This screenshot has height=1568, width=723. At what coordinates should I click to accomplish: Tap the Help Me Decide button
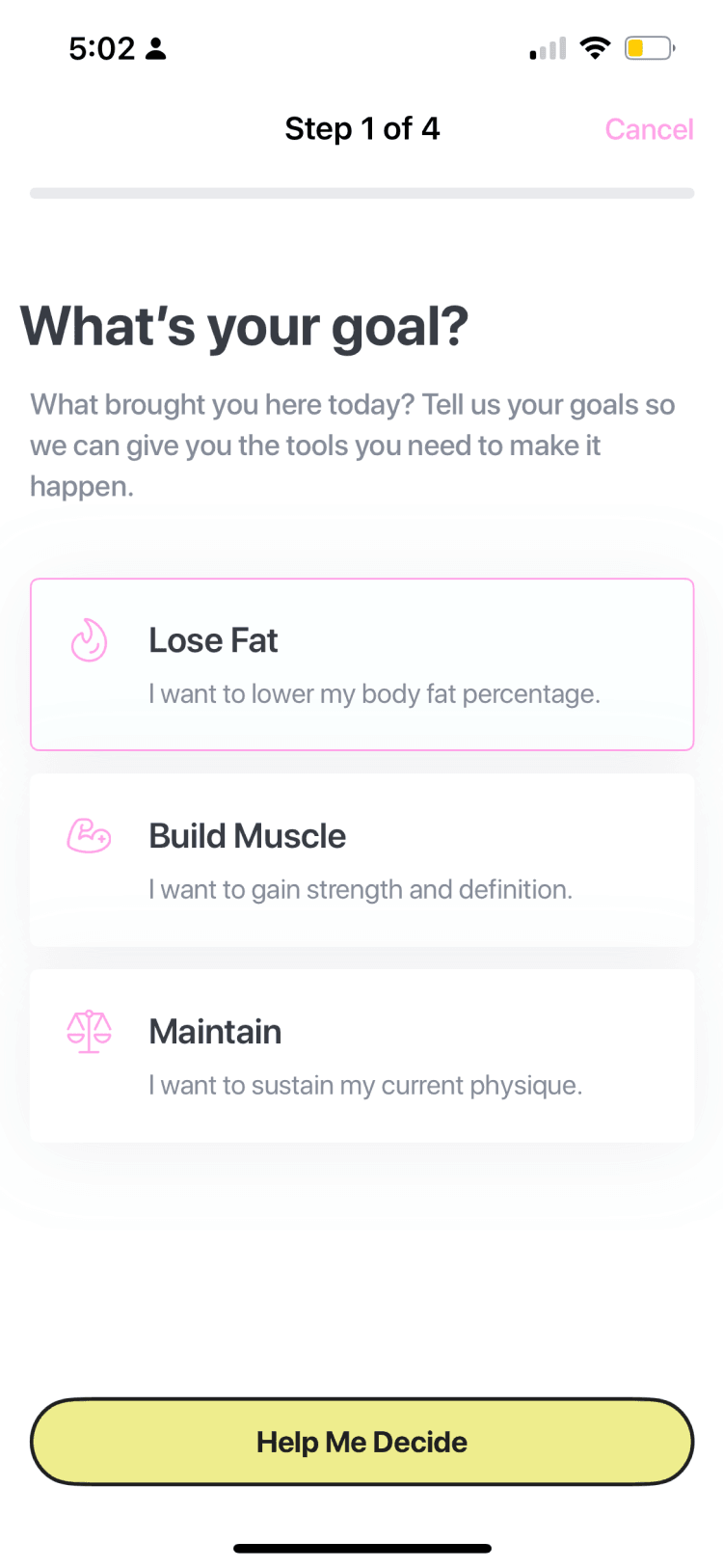click(x=361, y=1442)
